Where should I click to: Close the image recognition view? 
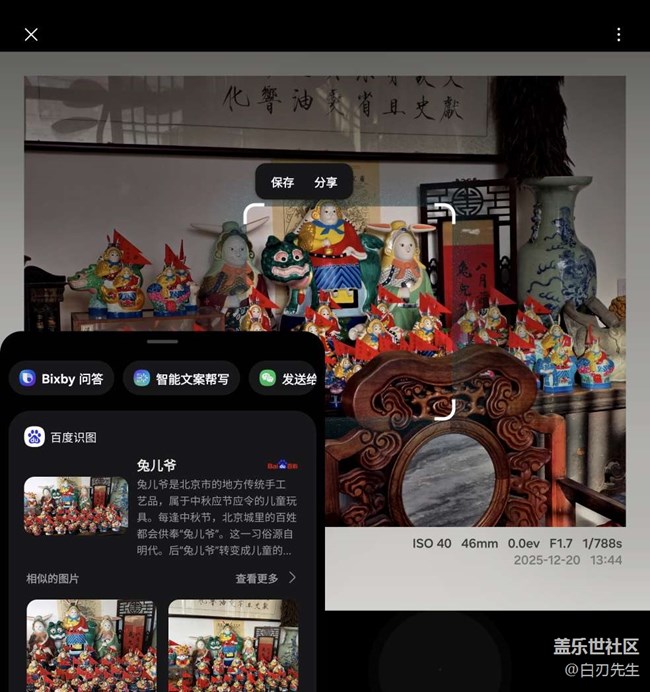click(31, 35)
